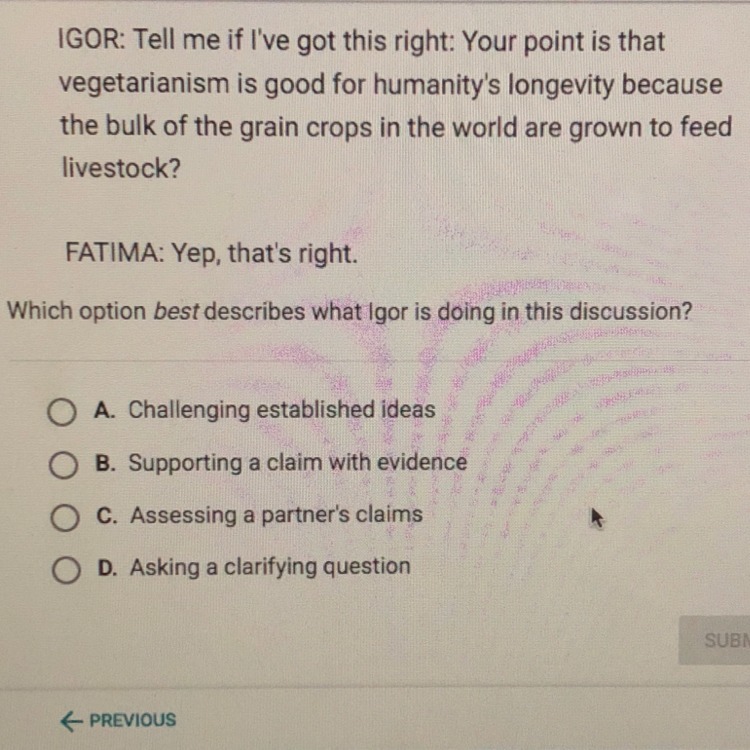The height and width of the screenshot is (750, 750).
Task: Go back to the previous question
Action: click(118, 720)
